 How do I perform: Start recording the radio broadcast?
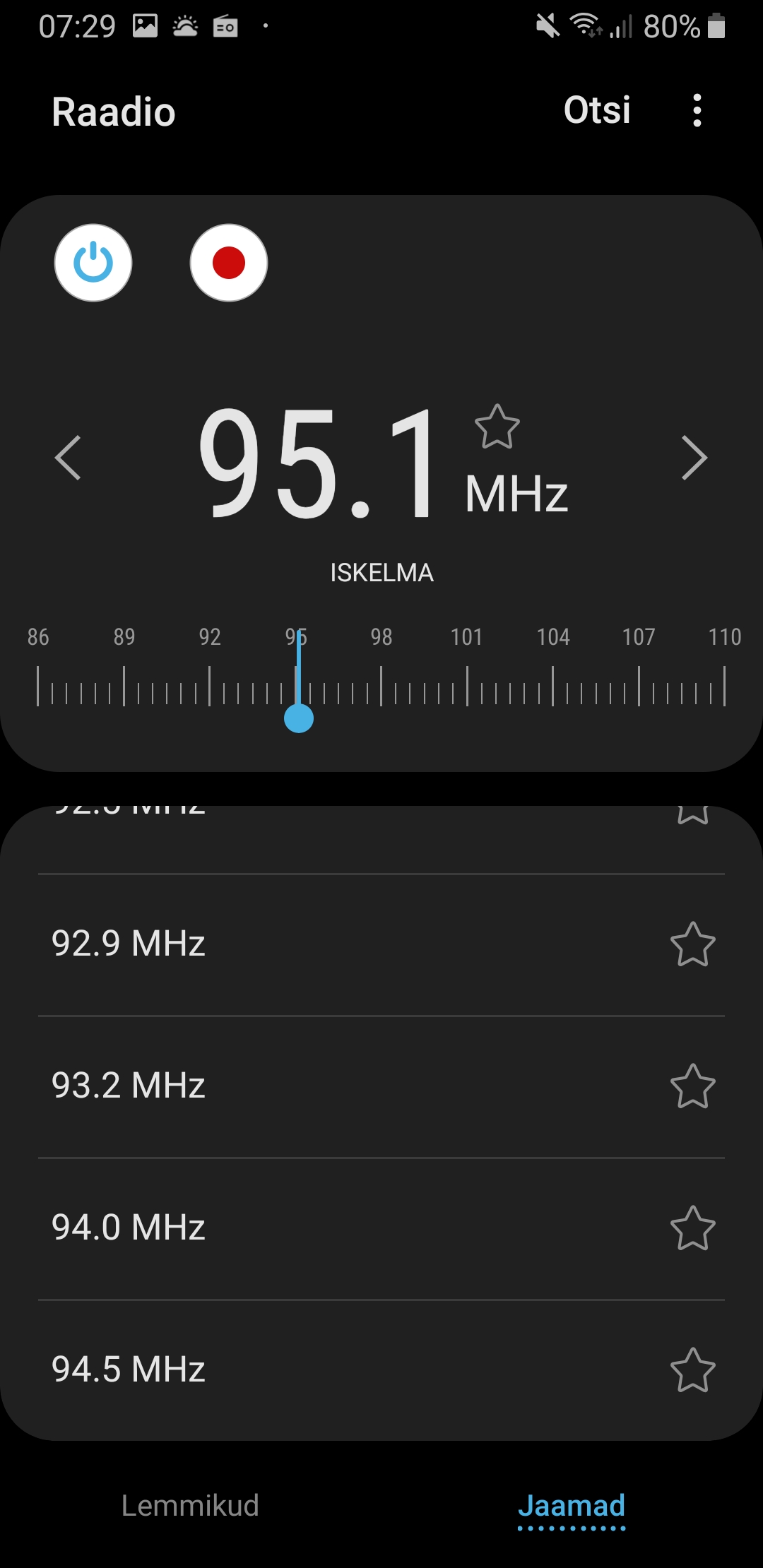pyautogui.click(x=228, y=263)
